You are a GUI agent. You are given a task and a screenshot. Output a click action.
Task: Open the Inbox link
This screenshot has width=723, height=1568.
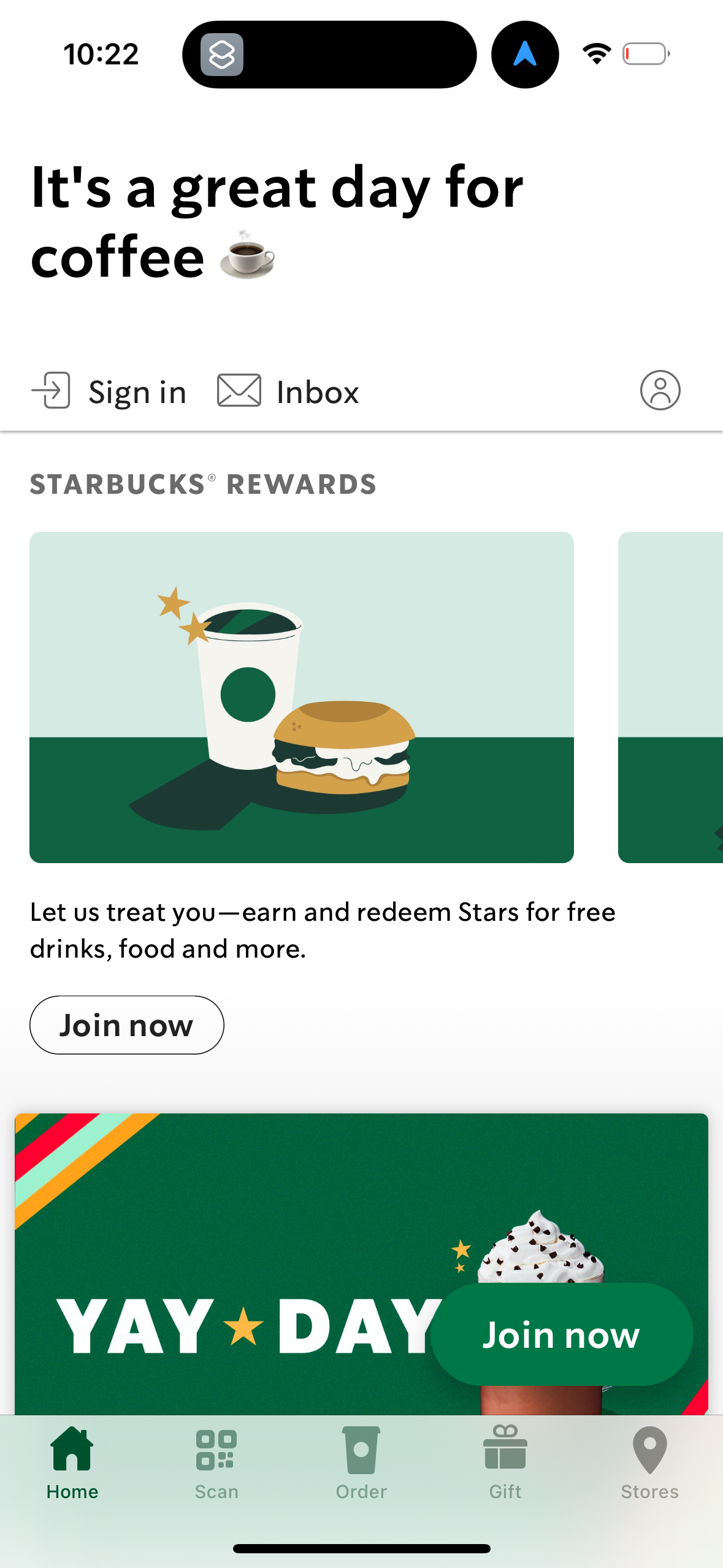[317, 391]
